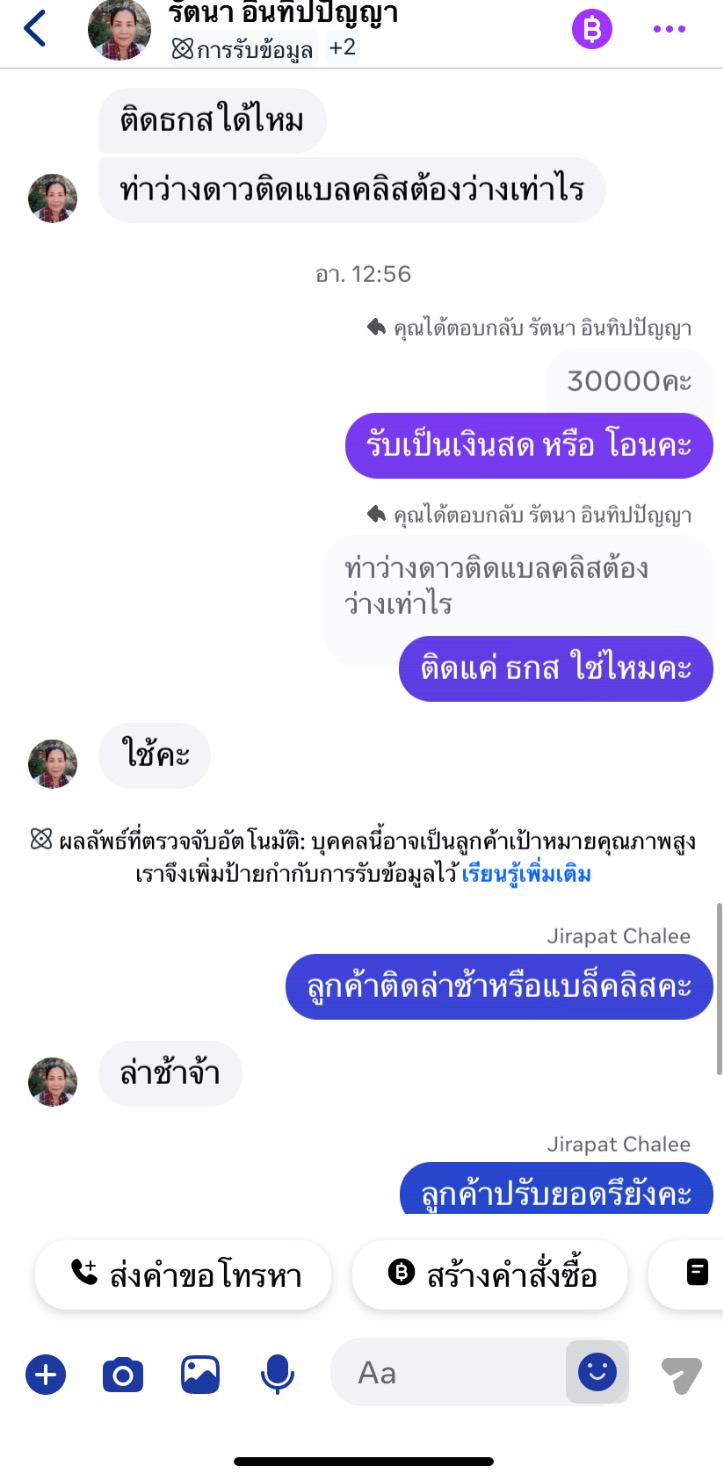
Task: Open the เรียนรู้เพิ่มเติม link
Action: point(526,874)
